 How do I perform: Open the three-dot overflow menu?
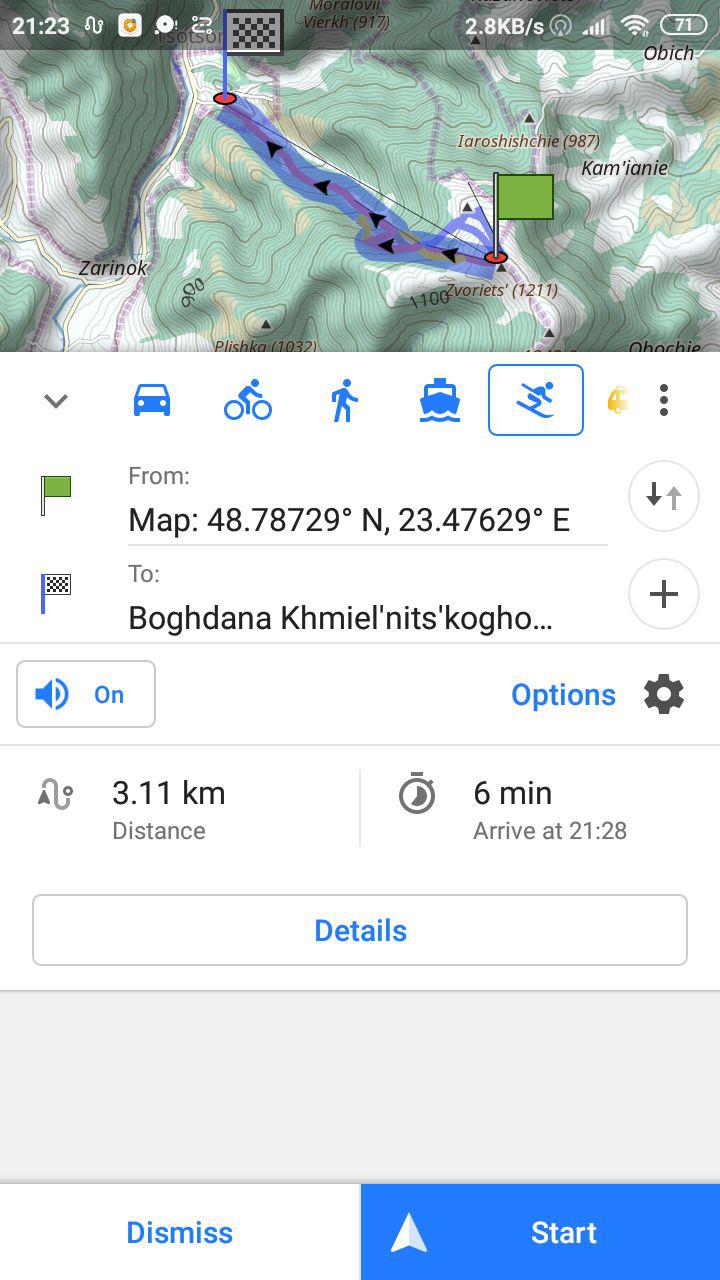pyautogui.click(x=663, y=401)
